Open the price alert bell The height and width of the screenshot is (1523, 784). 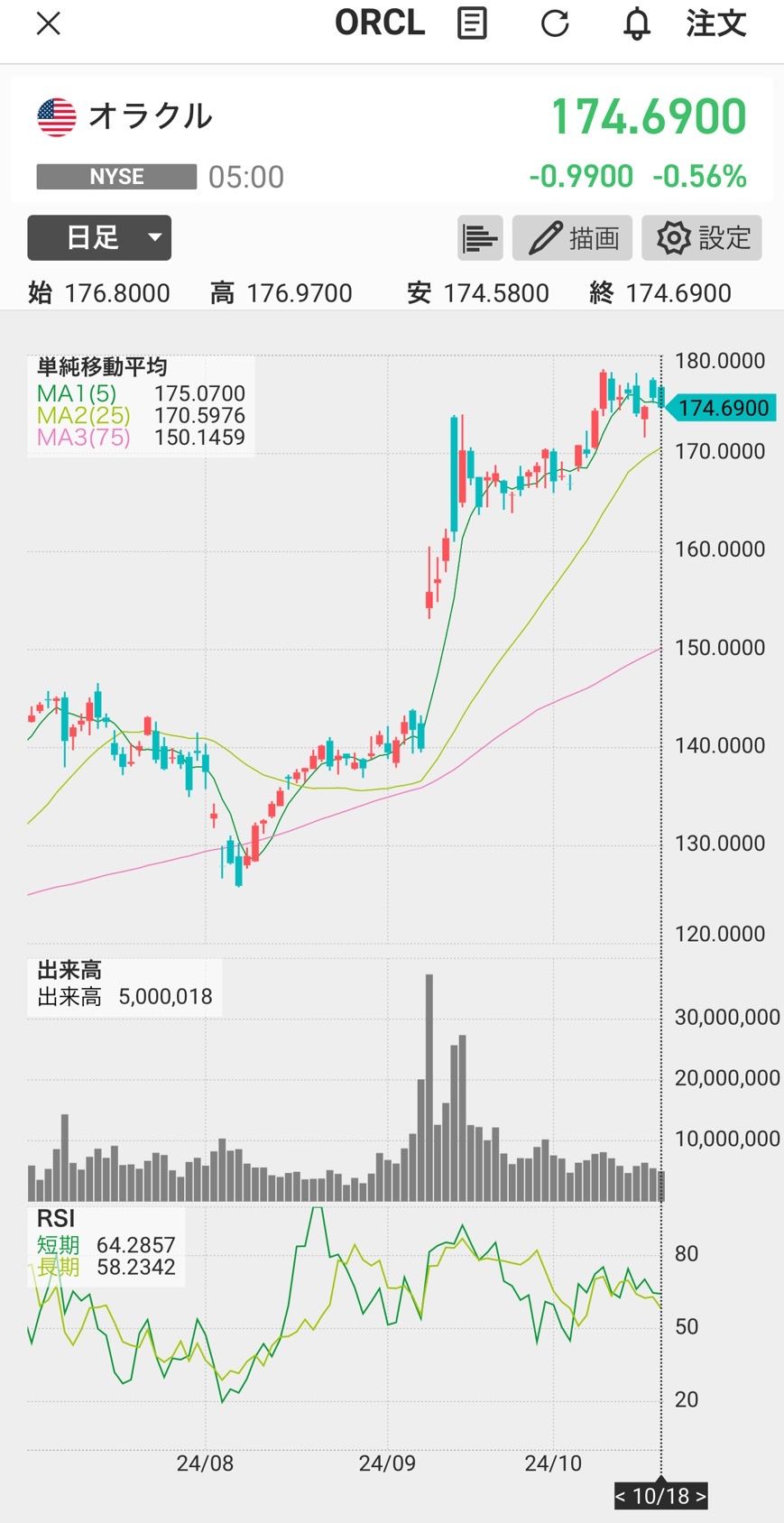point(637,23)
